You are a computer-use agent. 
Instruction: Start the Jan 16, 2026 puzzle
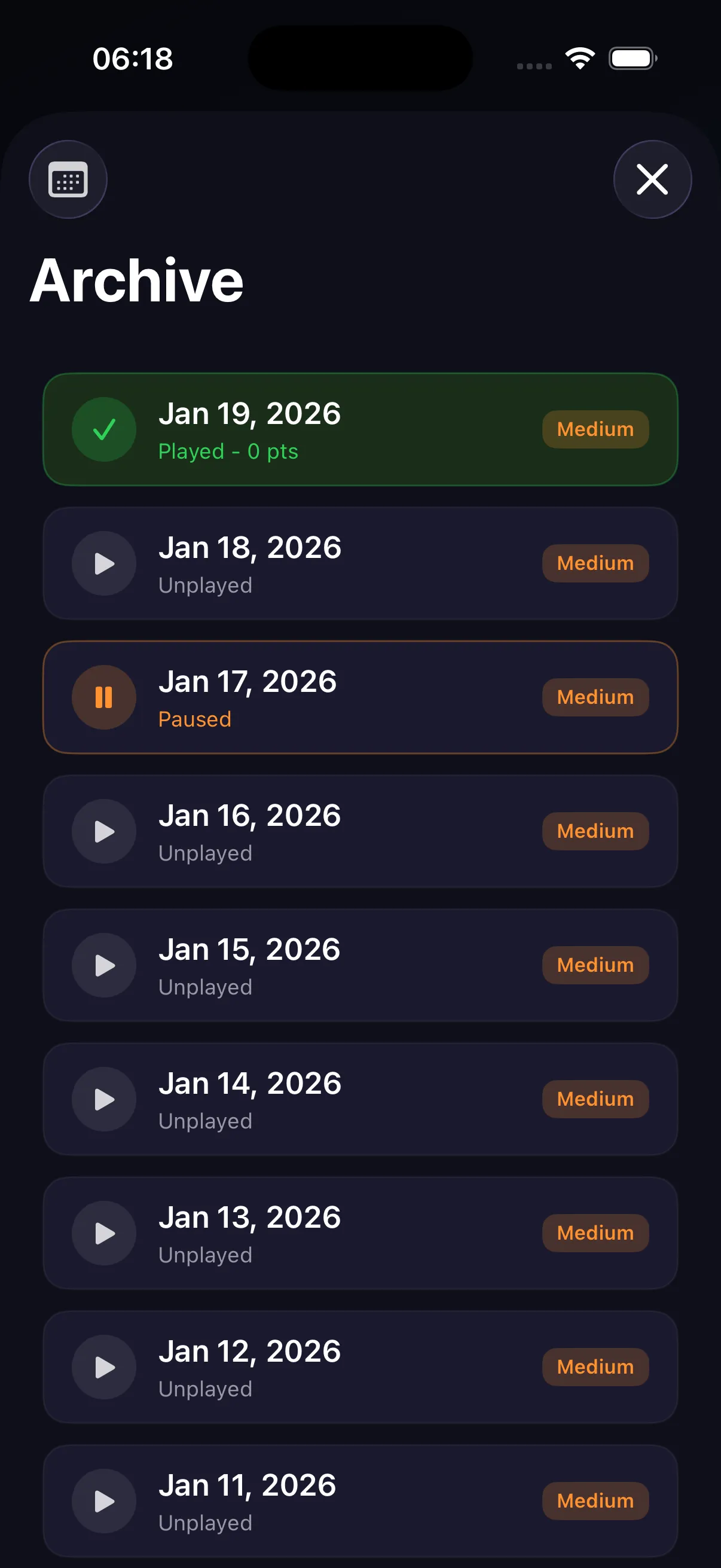360,831
